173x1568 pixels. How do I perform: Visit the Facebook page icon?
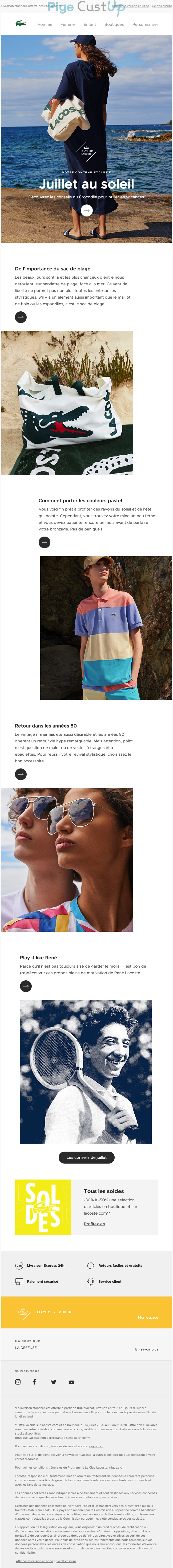pyautogui.click(x=34, y=1382)
